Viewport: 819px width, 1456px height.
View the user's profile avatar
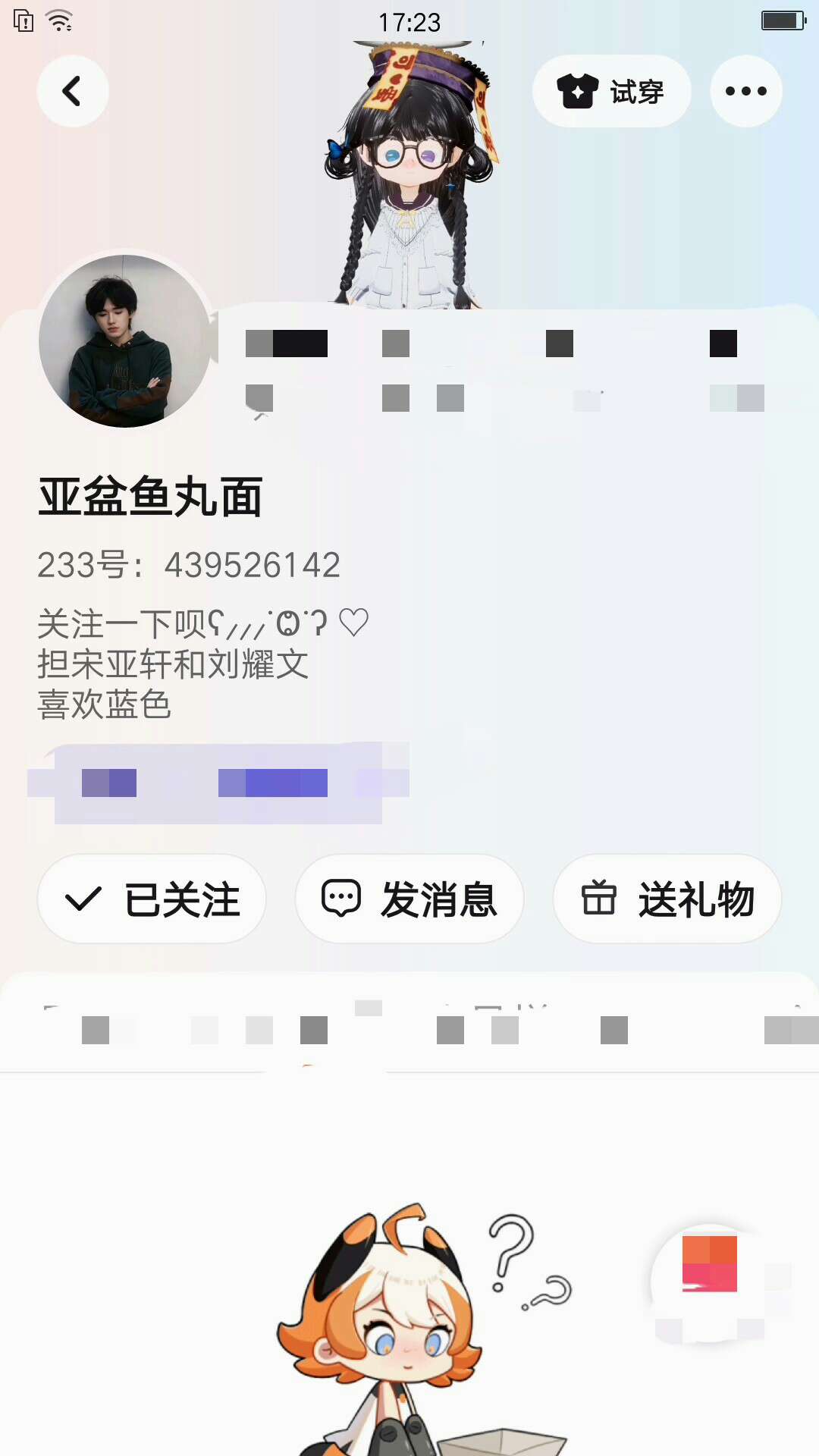click(x=125, y=340)
